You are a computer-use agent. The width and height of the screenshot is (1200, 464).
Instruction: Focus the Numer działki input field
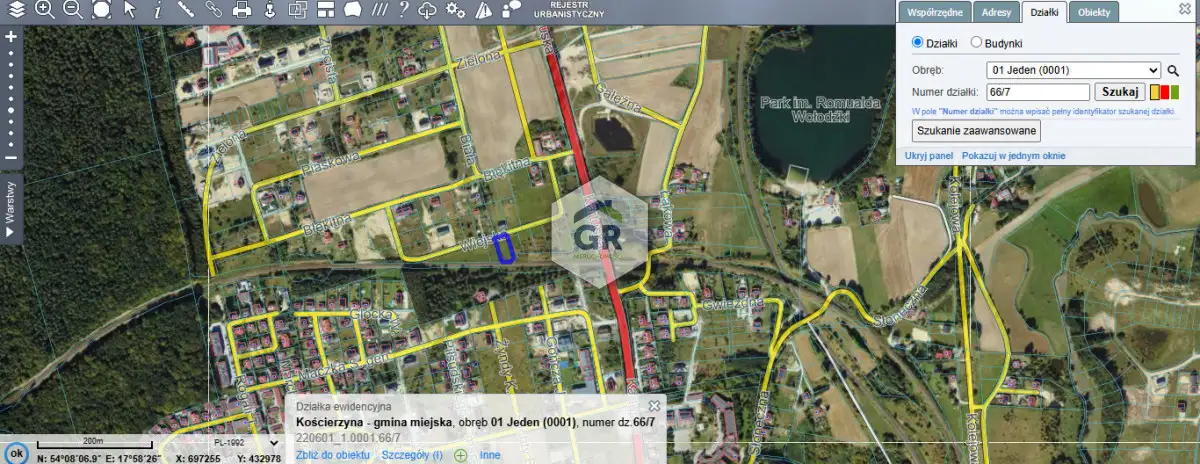[x=1035, y=92]
